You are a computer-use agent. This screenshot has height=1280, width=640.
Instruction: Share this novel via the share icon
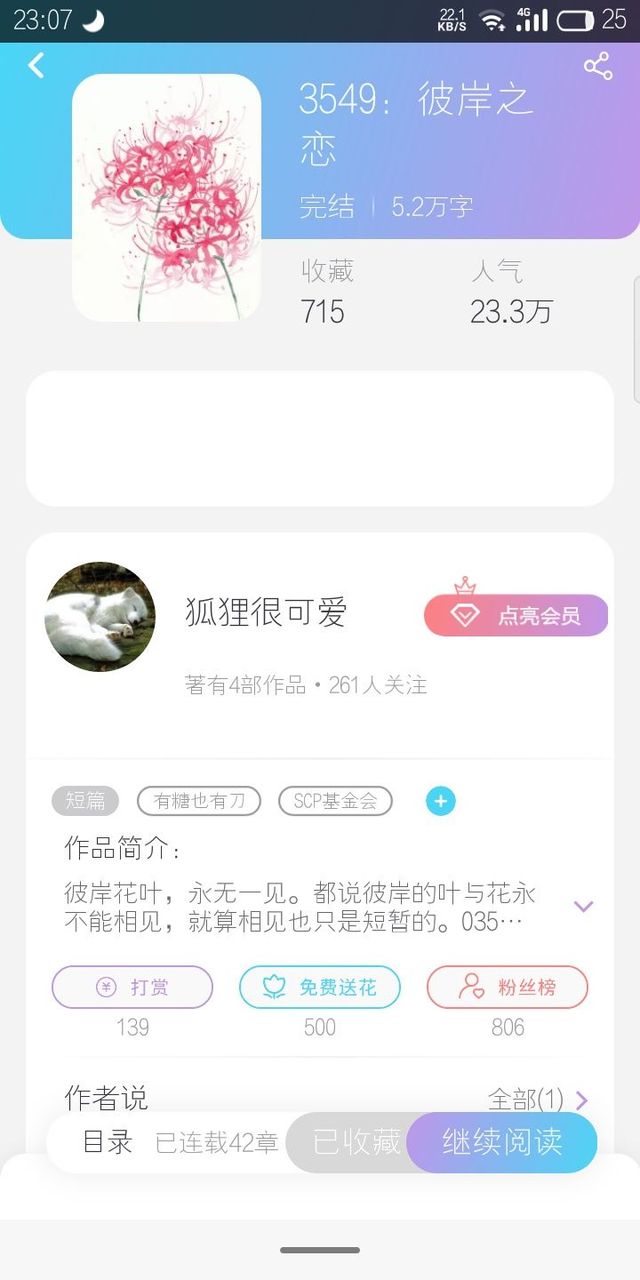[x=597, y=67]
